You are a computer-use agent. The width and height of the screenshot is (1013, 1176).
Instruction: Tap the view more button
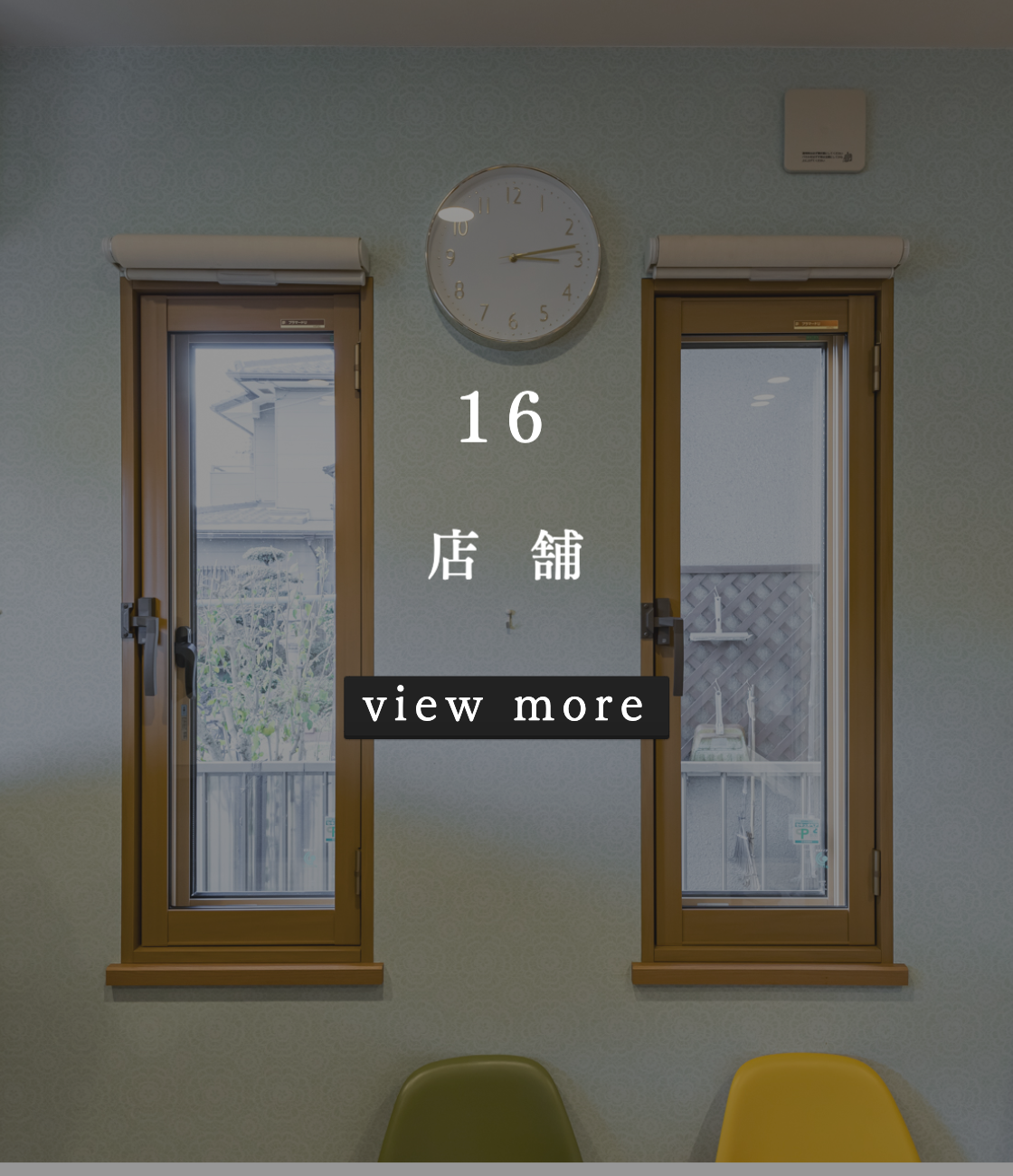point(506,707)
